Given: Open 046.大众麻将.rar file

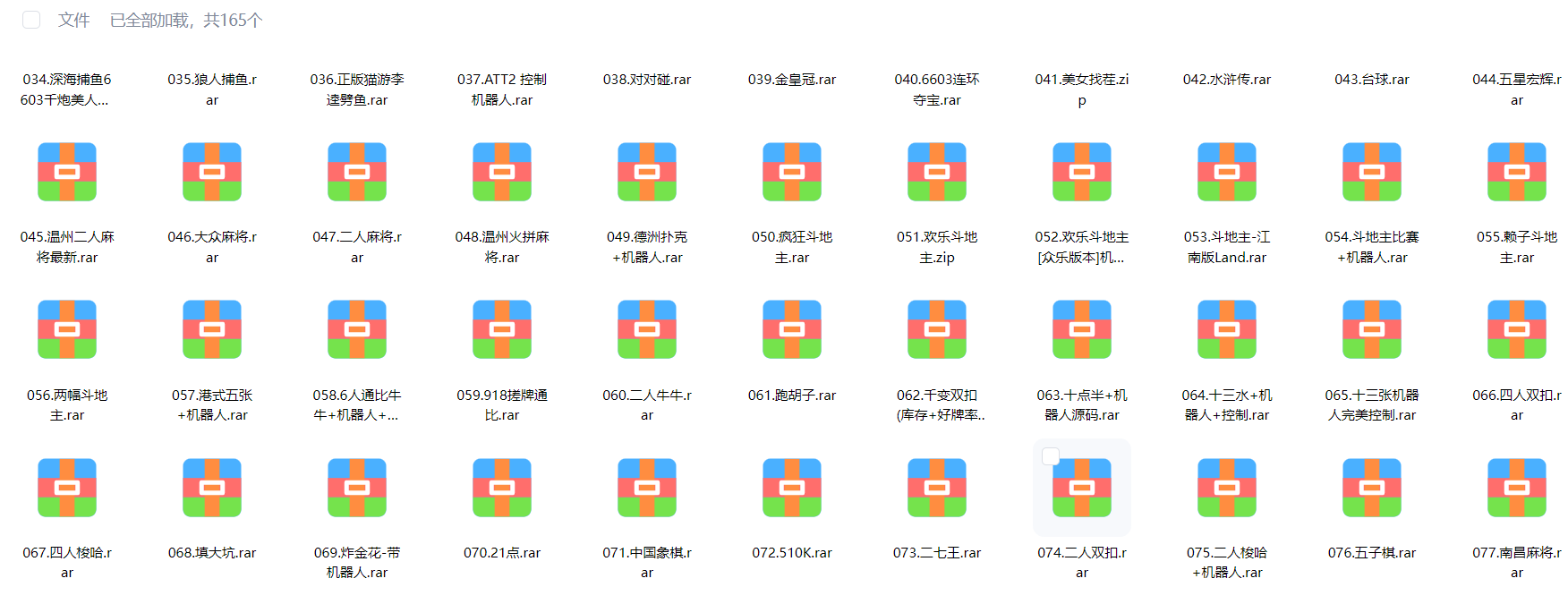Looking at the screenshot, I should [212, 172].
